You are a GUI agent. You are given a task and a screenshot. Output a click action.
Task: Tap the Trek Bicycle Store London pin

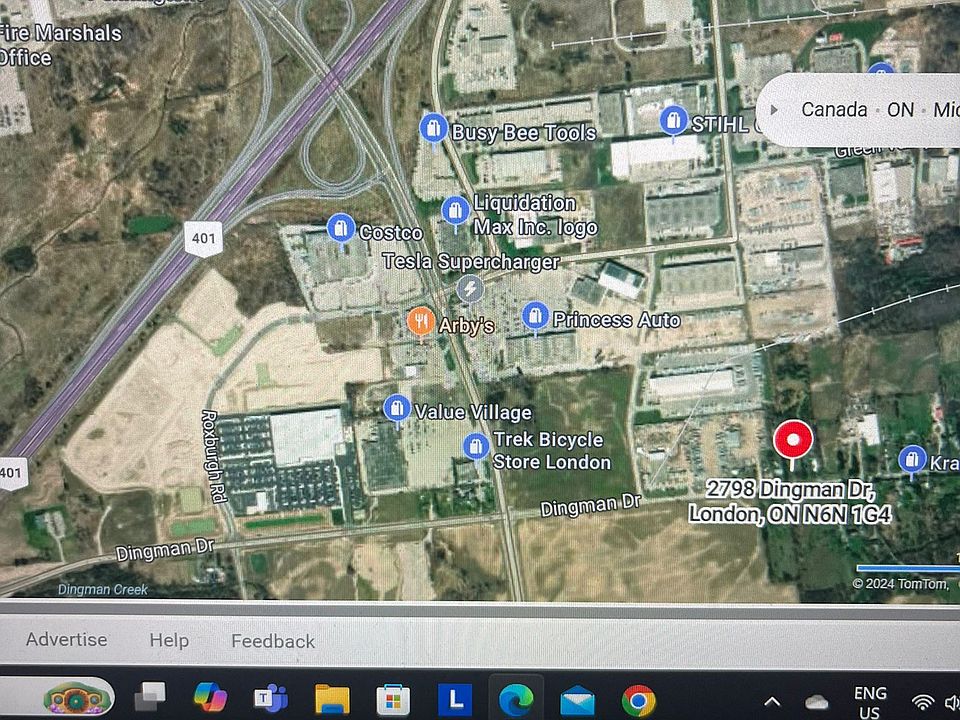click(x=476, y=446)
